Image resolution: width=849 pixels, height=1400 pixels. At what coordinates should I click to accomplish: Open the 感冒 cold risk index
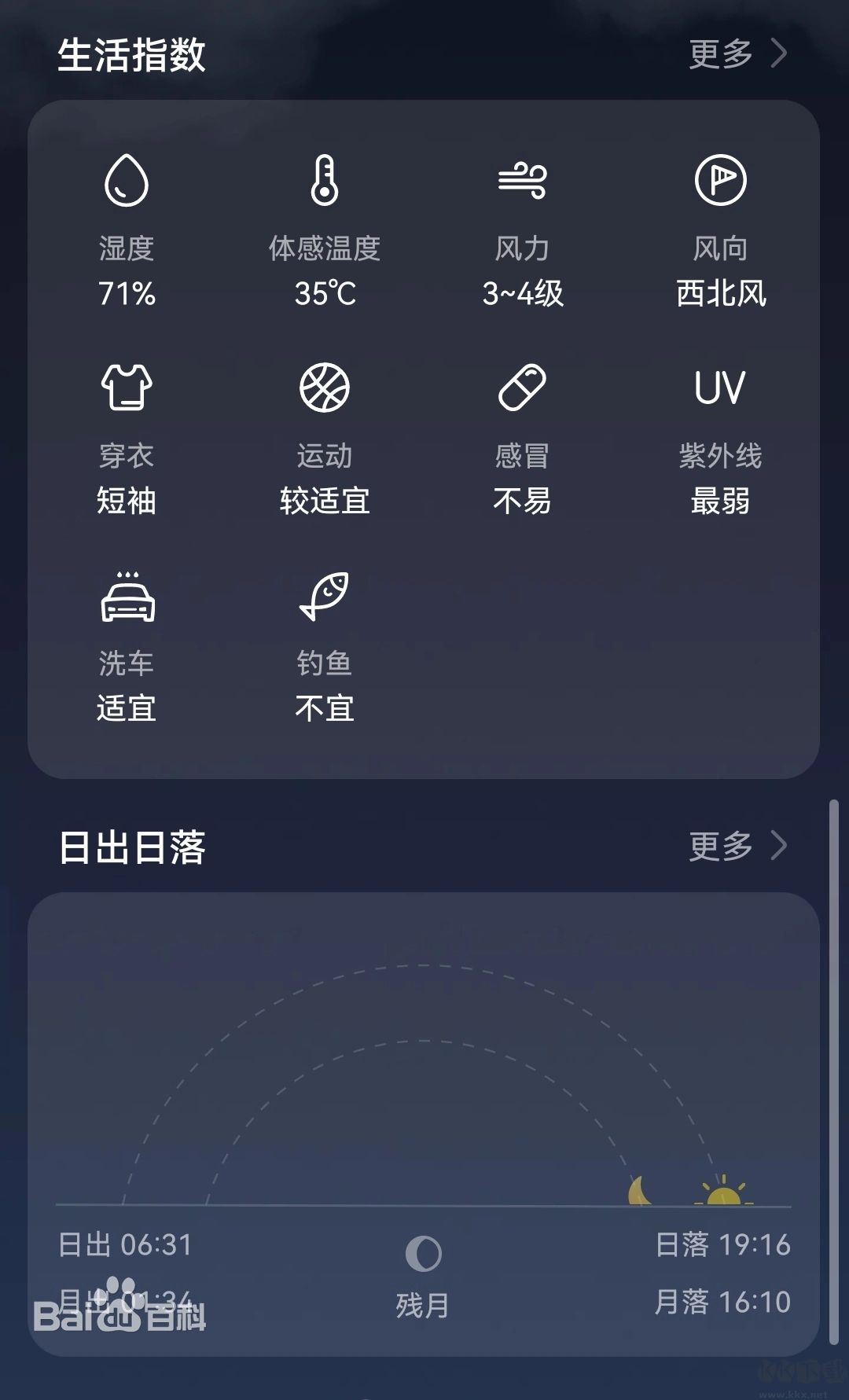(x=523, y=438)
